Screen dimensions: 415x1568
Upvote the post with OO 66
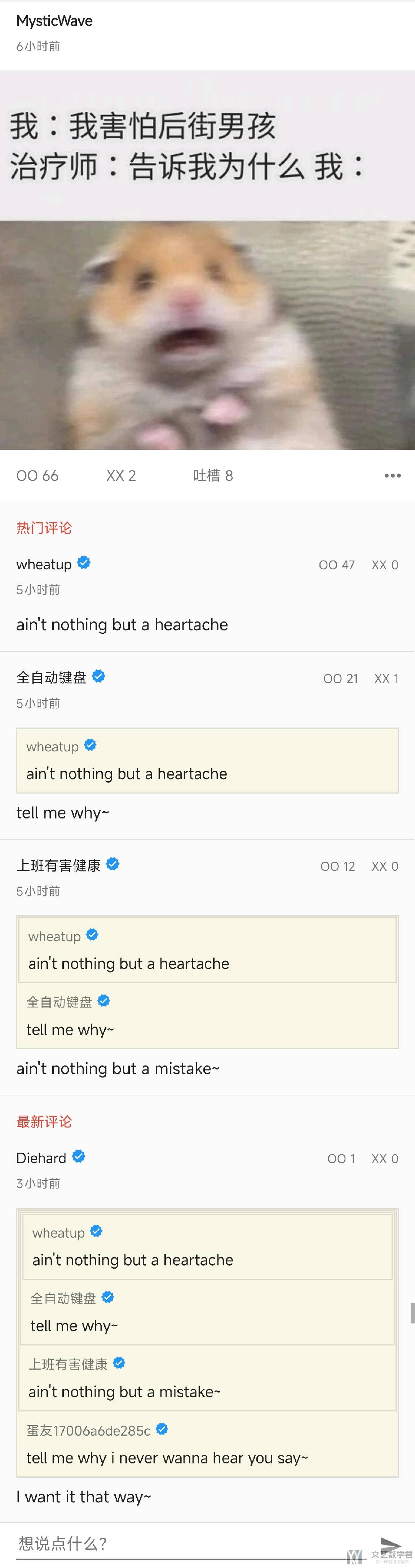37,475
